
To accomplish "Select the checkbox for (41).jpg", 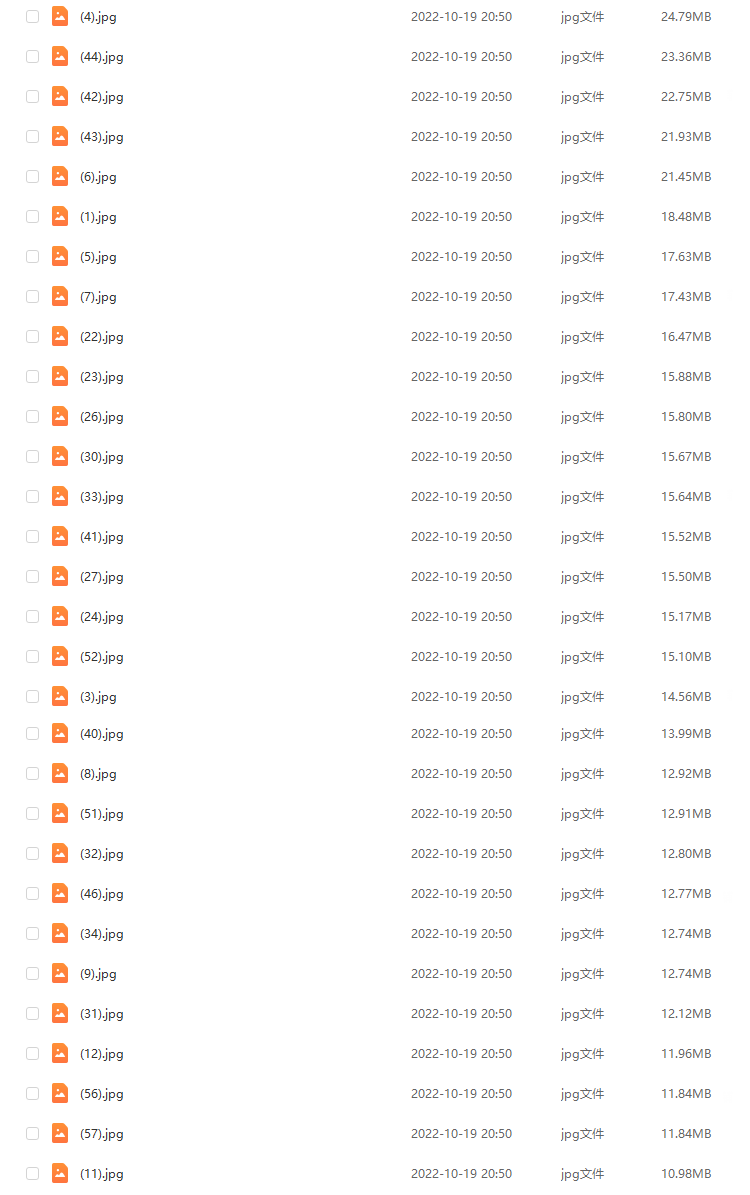I will 33,537.
